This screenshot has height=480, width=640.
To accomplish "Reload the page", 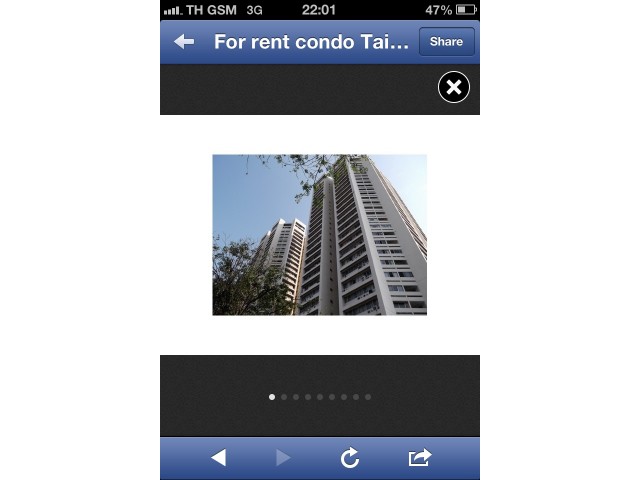I will pos(350,458).
